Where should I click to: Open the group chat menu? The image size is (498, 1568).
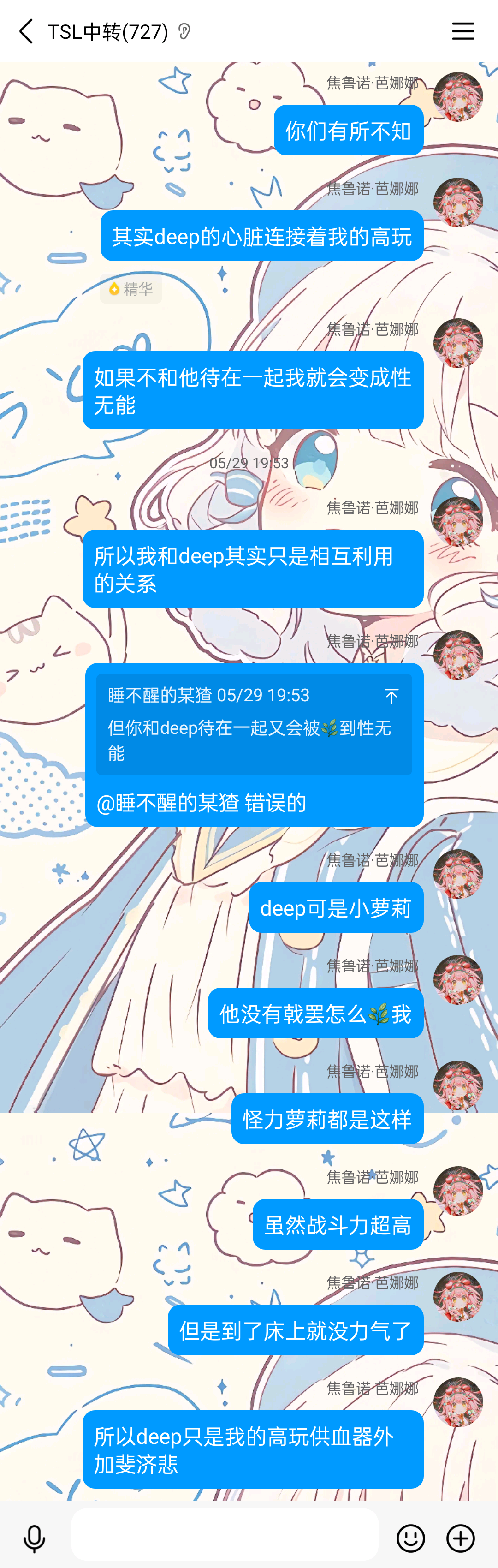tap(462, 31)
